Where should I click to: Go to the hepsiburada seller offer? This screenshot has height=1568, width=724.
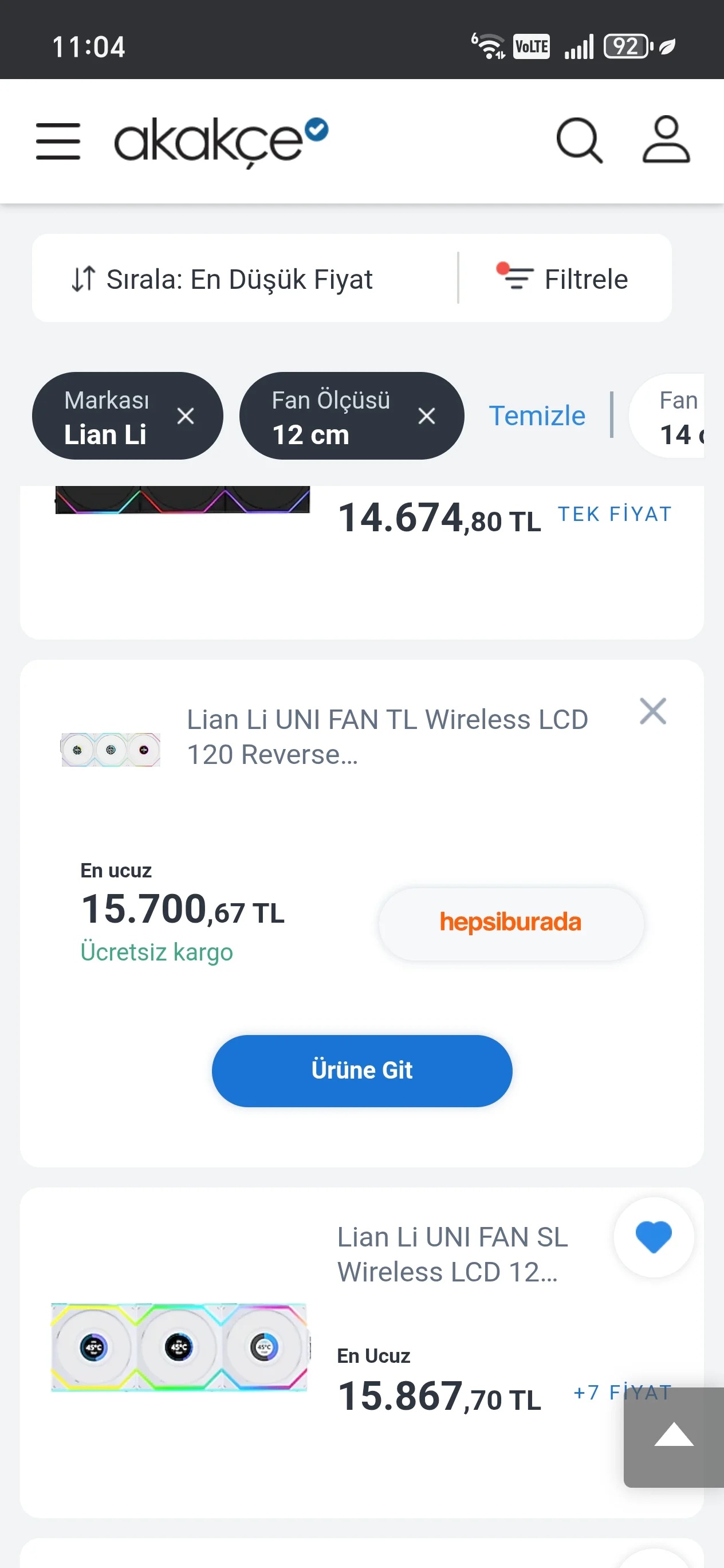[510, 923]
